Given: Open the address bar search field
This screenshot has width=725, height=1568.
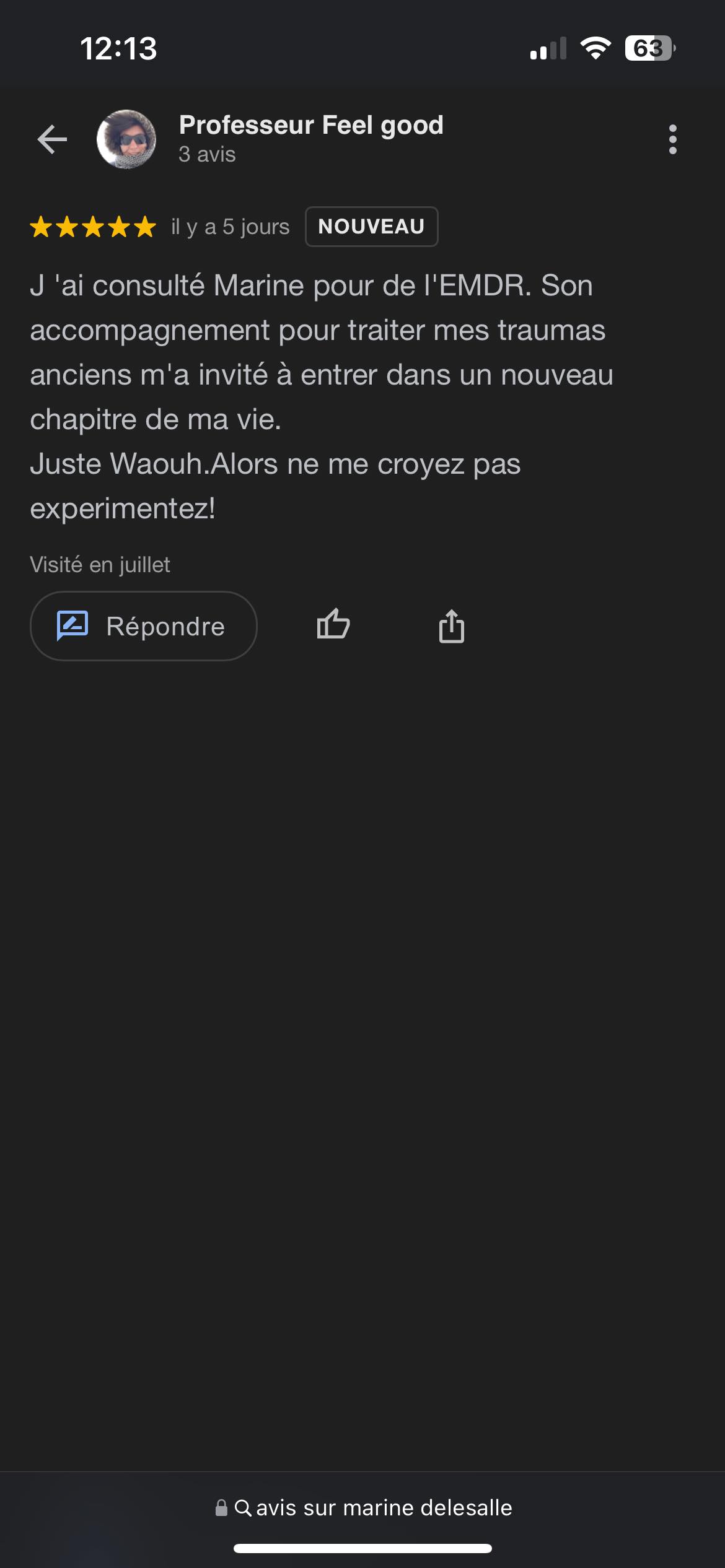Looking at the screenshot, I should click(363, 1508).
